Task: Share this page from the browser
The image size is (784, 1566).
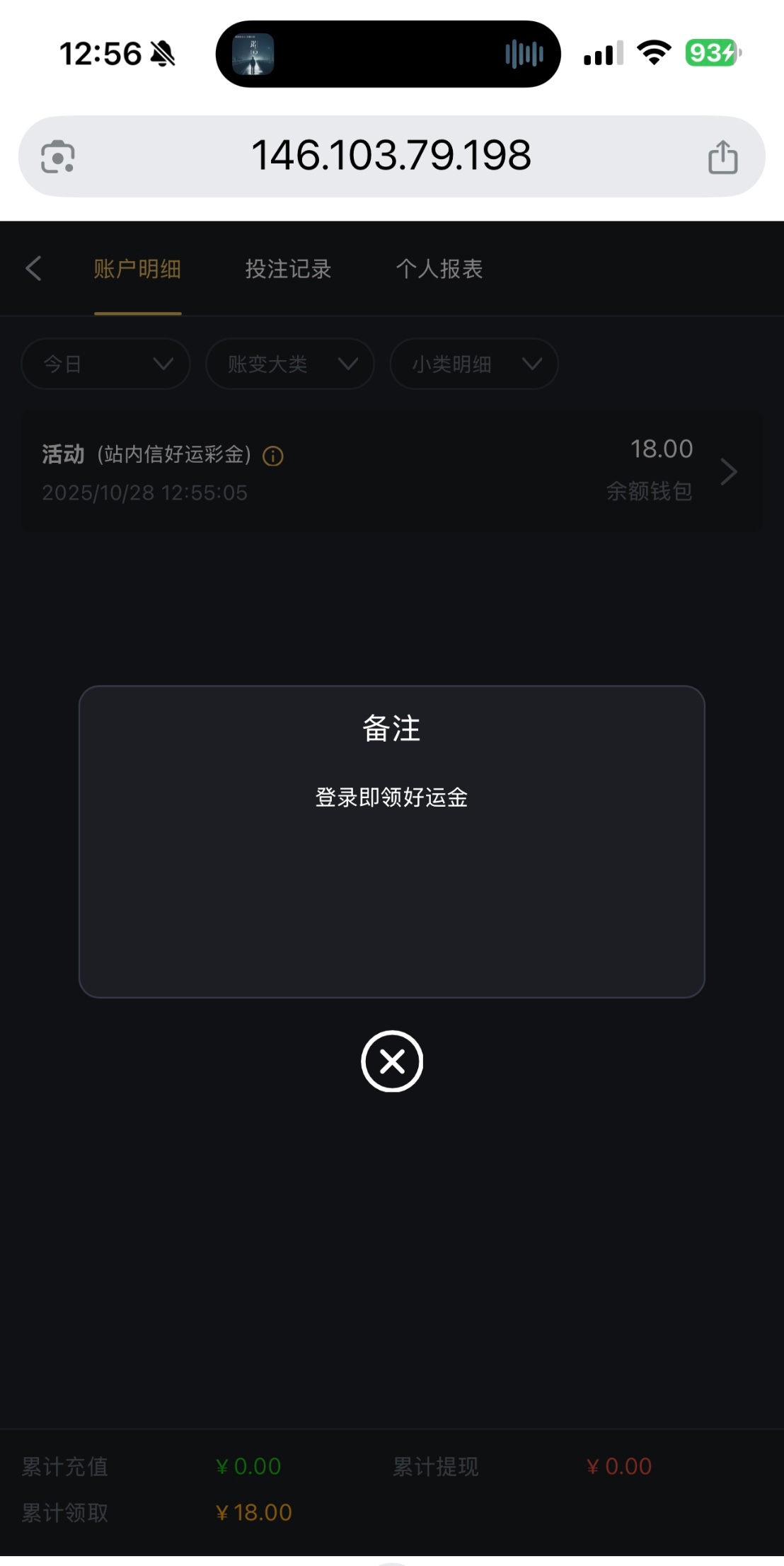Action: coord(722,156)
